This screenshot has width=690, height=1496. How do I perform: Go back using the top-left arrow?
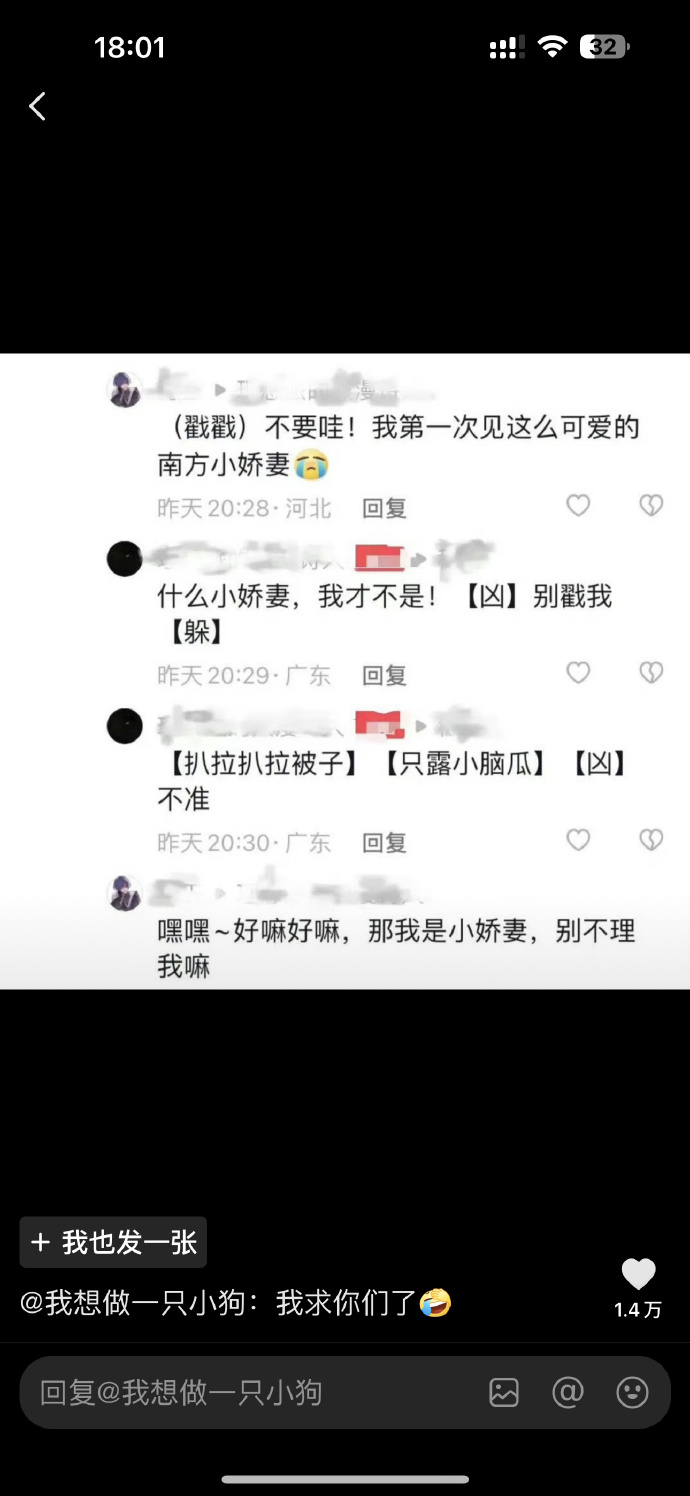click(38, 106)
